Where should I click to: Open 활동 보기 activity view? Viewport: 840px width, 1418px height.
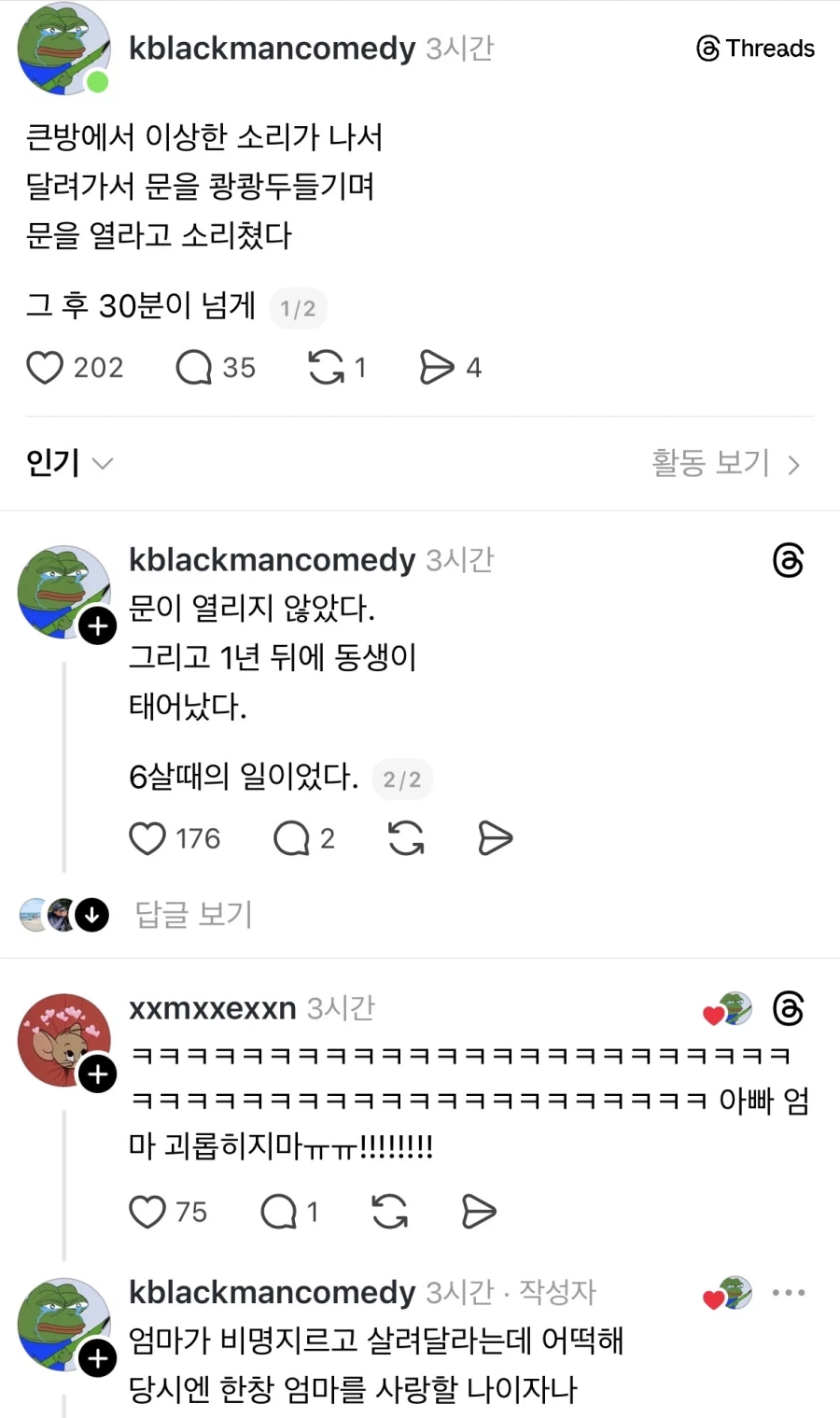pos(725,463)
